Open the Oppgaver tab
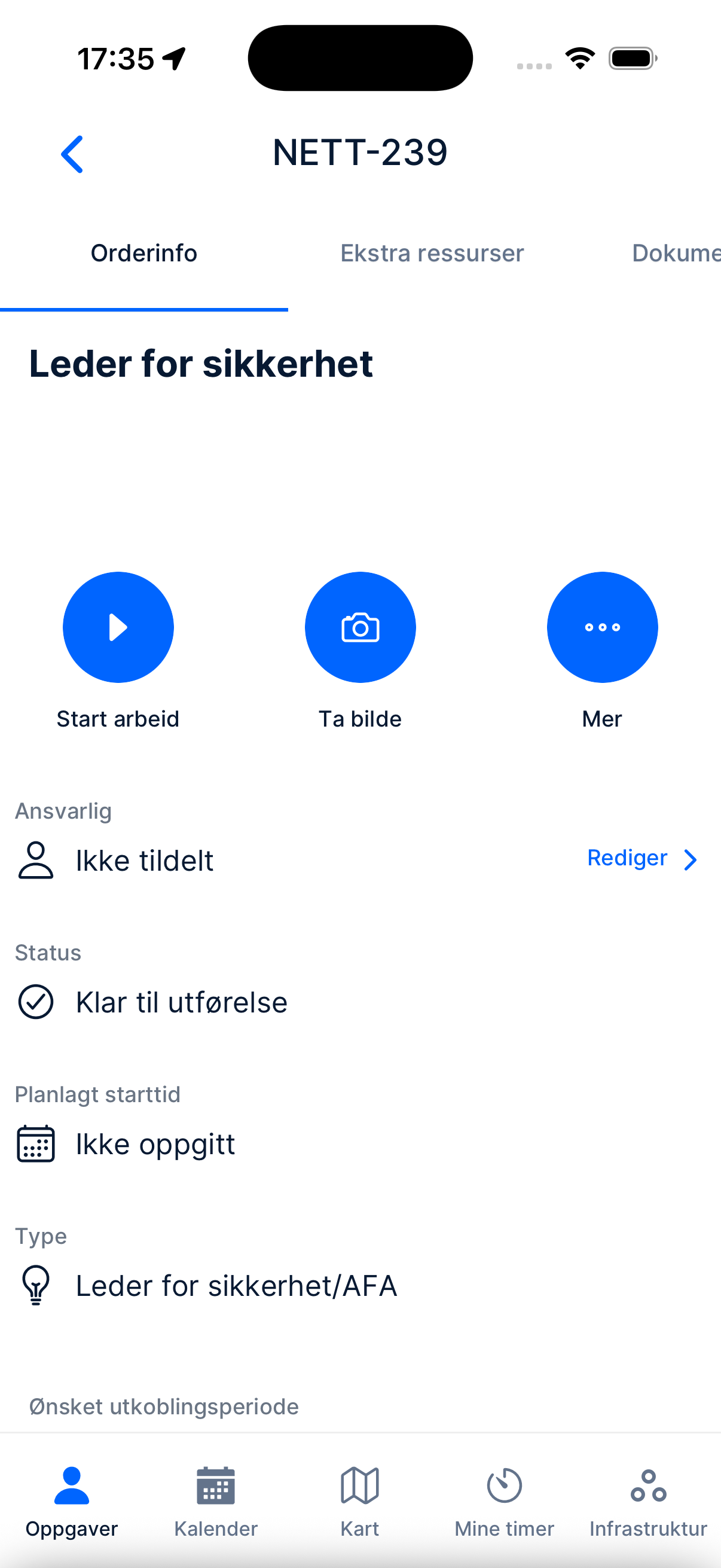This screenshot has height=1568, width=721. click(72, 1501)
